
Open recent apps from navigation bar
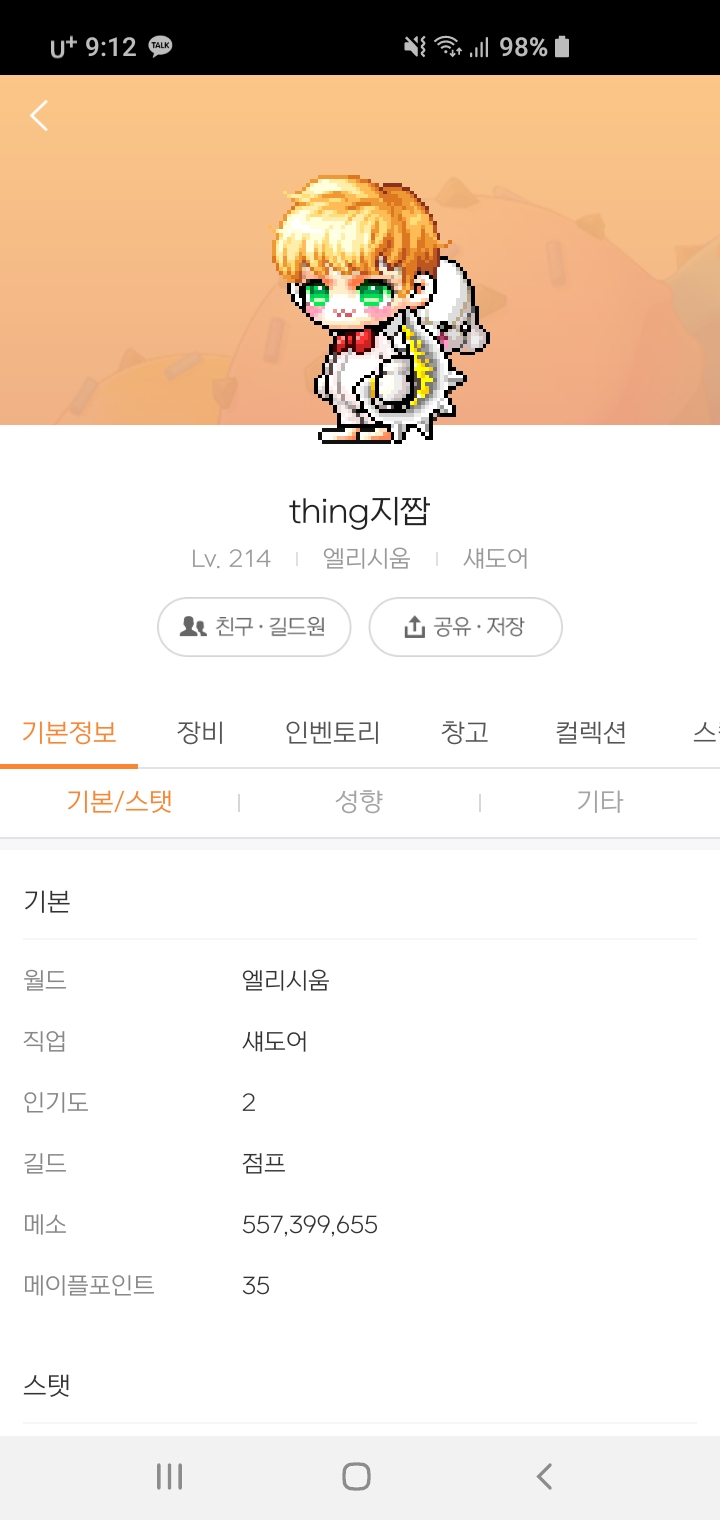[169, 1476]
